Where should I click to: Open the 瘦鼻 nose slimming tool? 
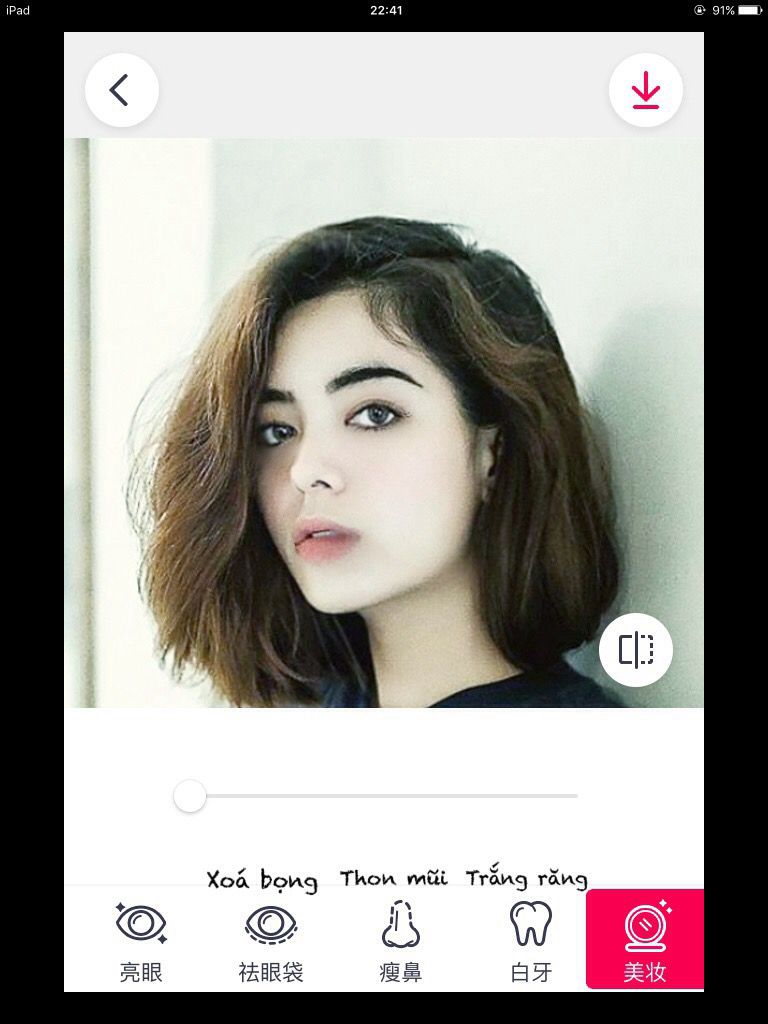pos(400,942)
